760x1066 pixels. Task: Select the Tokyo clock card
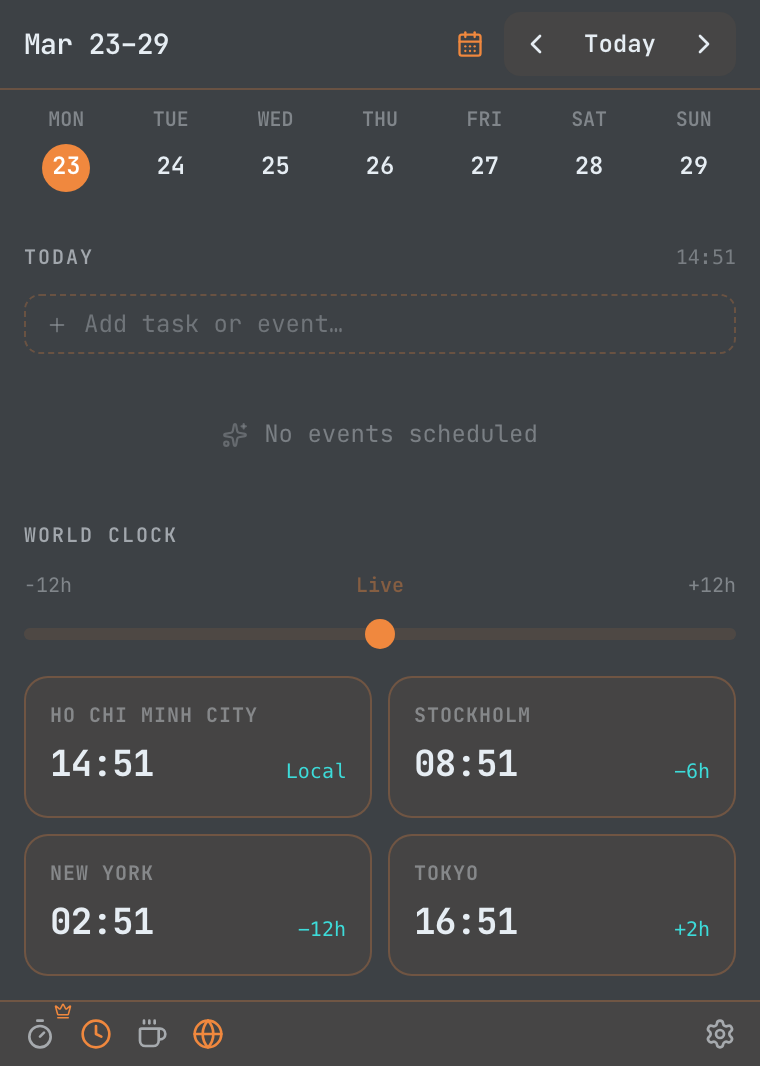click(561, 904)
